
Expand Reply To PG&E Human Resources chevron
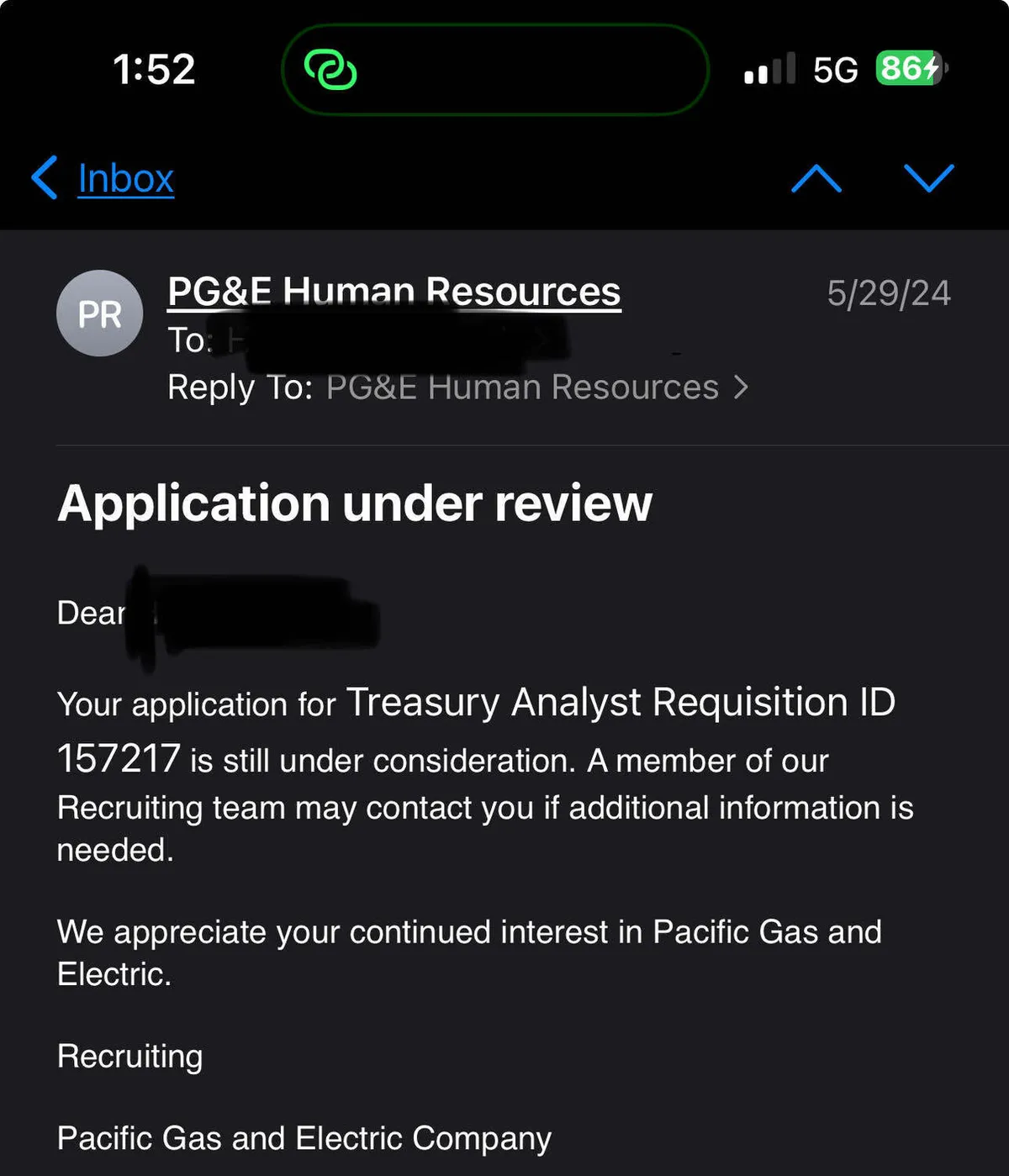740,388
